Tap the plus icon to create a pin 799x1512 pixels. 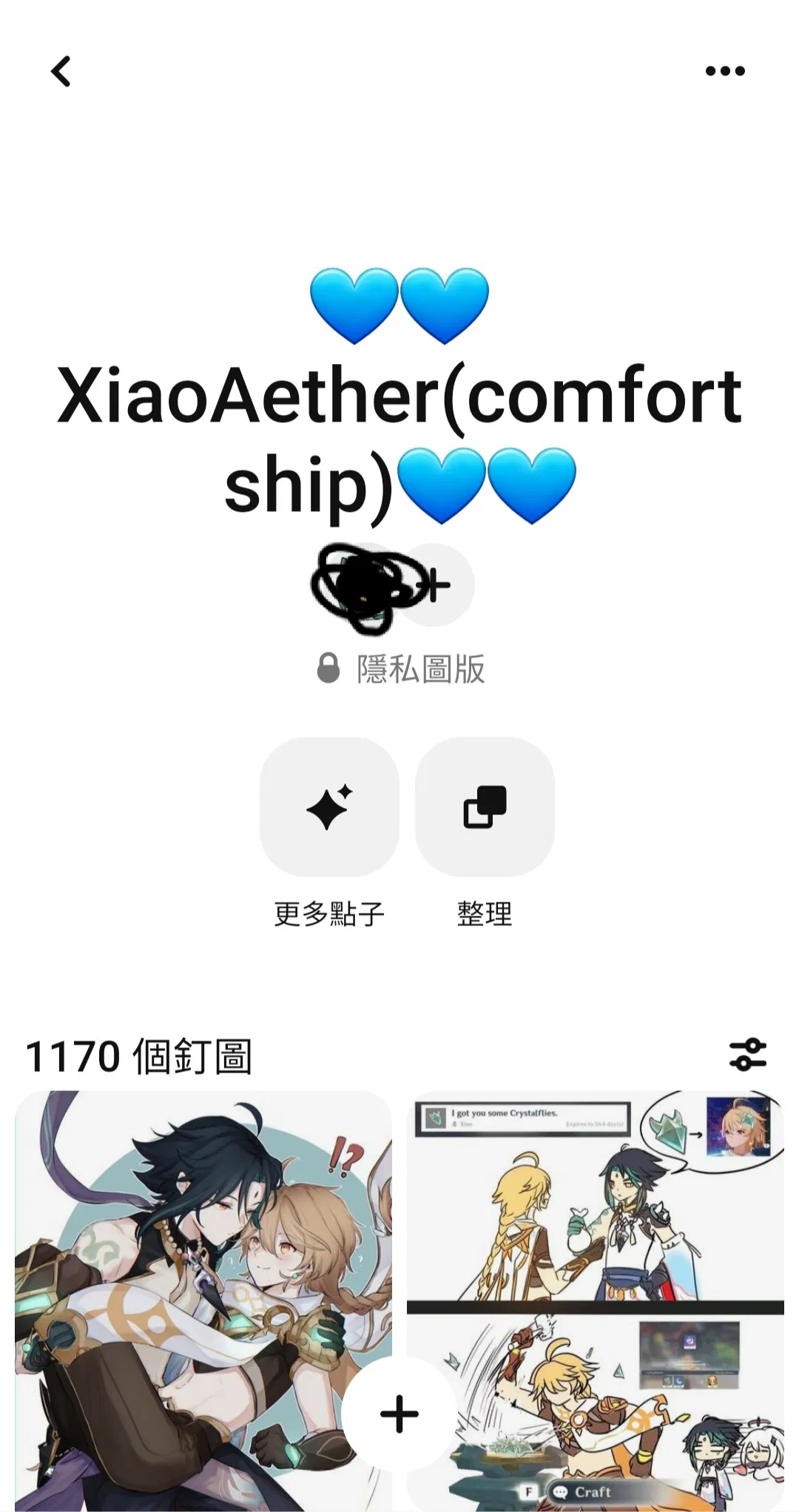pyautogui.click(x=399, y=1414)
